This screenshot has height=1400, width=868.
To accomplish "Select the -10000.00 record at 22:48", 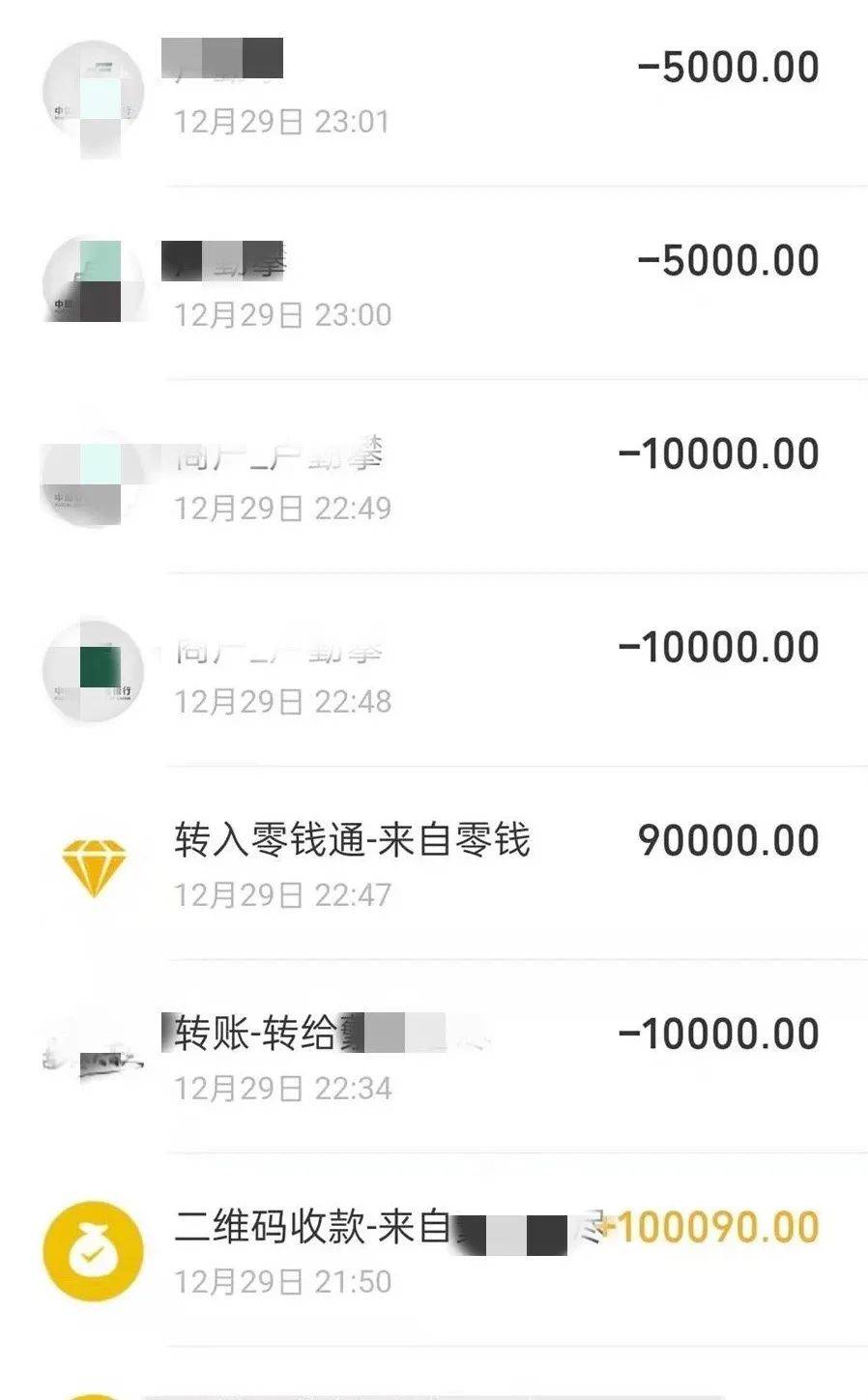I will [435, 667].
